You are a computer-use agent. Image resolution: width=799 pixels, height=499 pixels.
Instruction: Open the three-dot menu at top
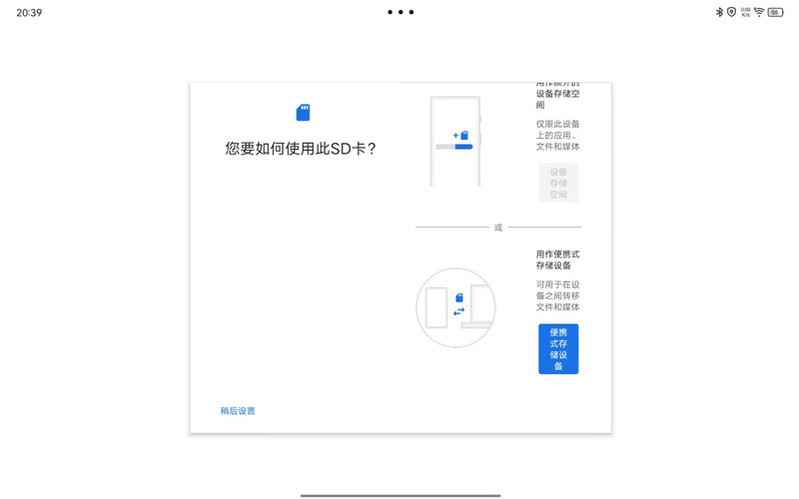tap(400, 12)
